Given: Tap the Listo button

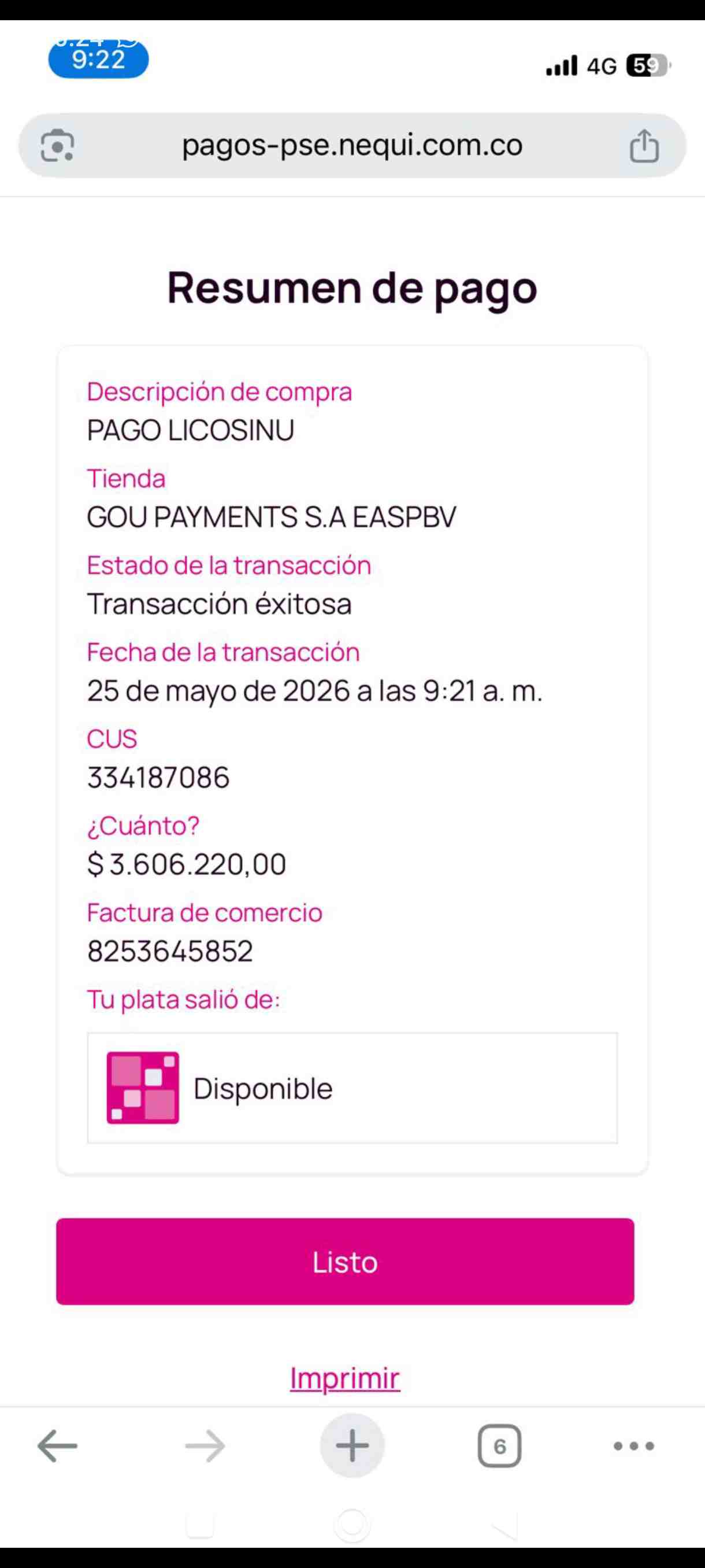Looking at the screenshot, I should (x=345, y=1261).
